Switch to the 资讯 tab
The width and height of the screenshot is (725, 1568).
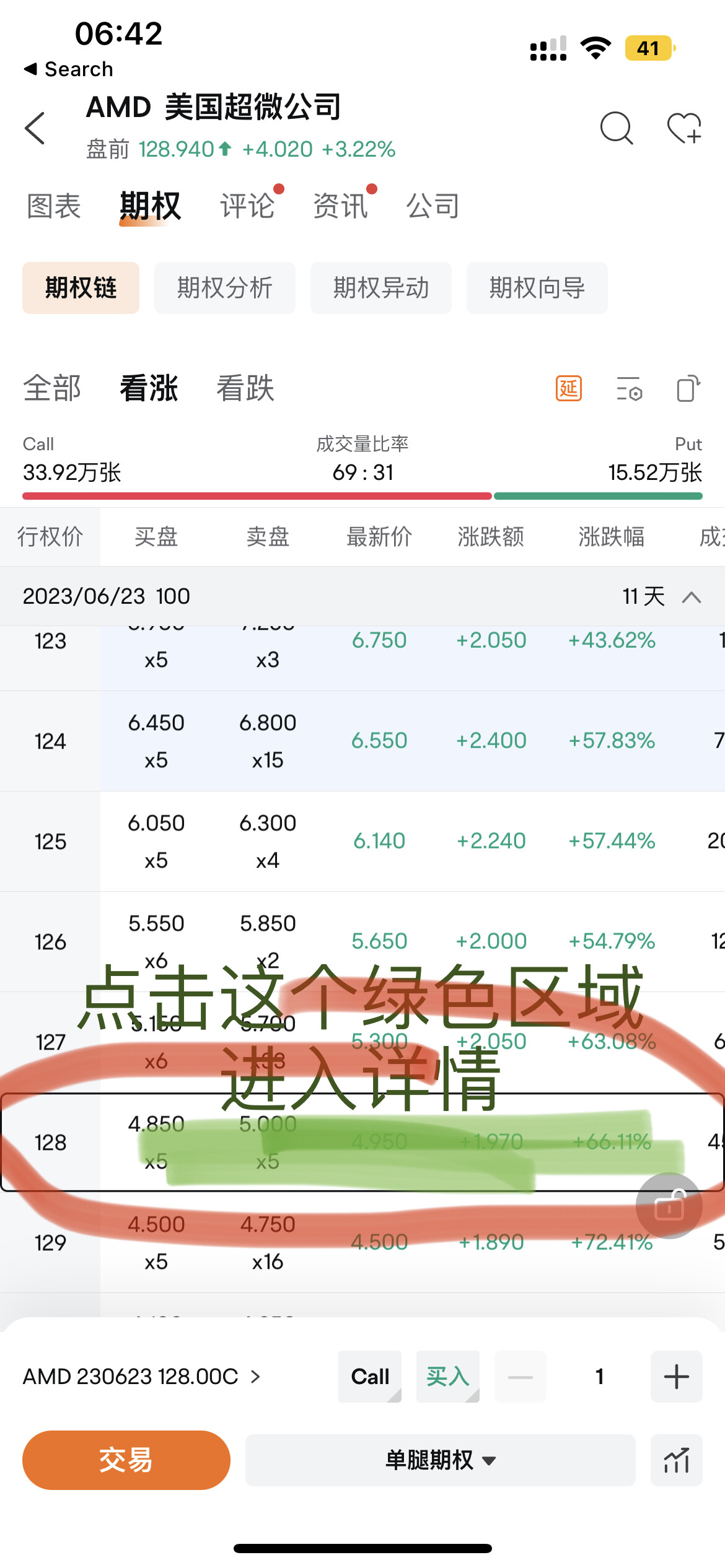tap(340, 206)
